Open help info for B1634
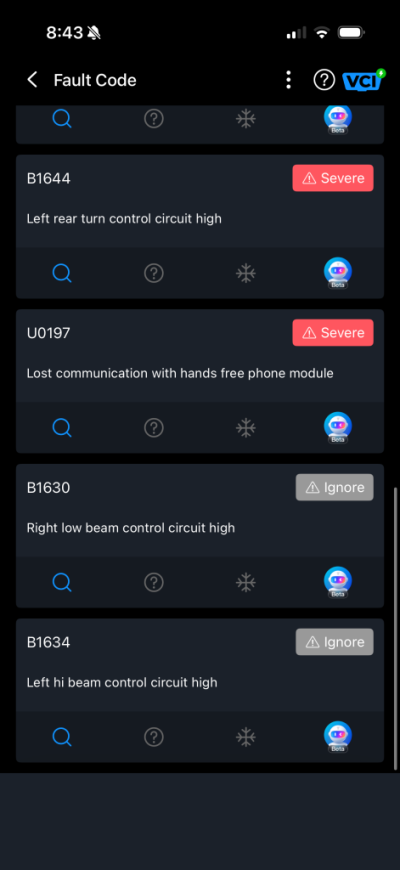Screen dimensions: 400x870 [154, 737]
